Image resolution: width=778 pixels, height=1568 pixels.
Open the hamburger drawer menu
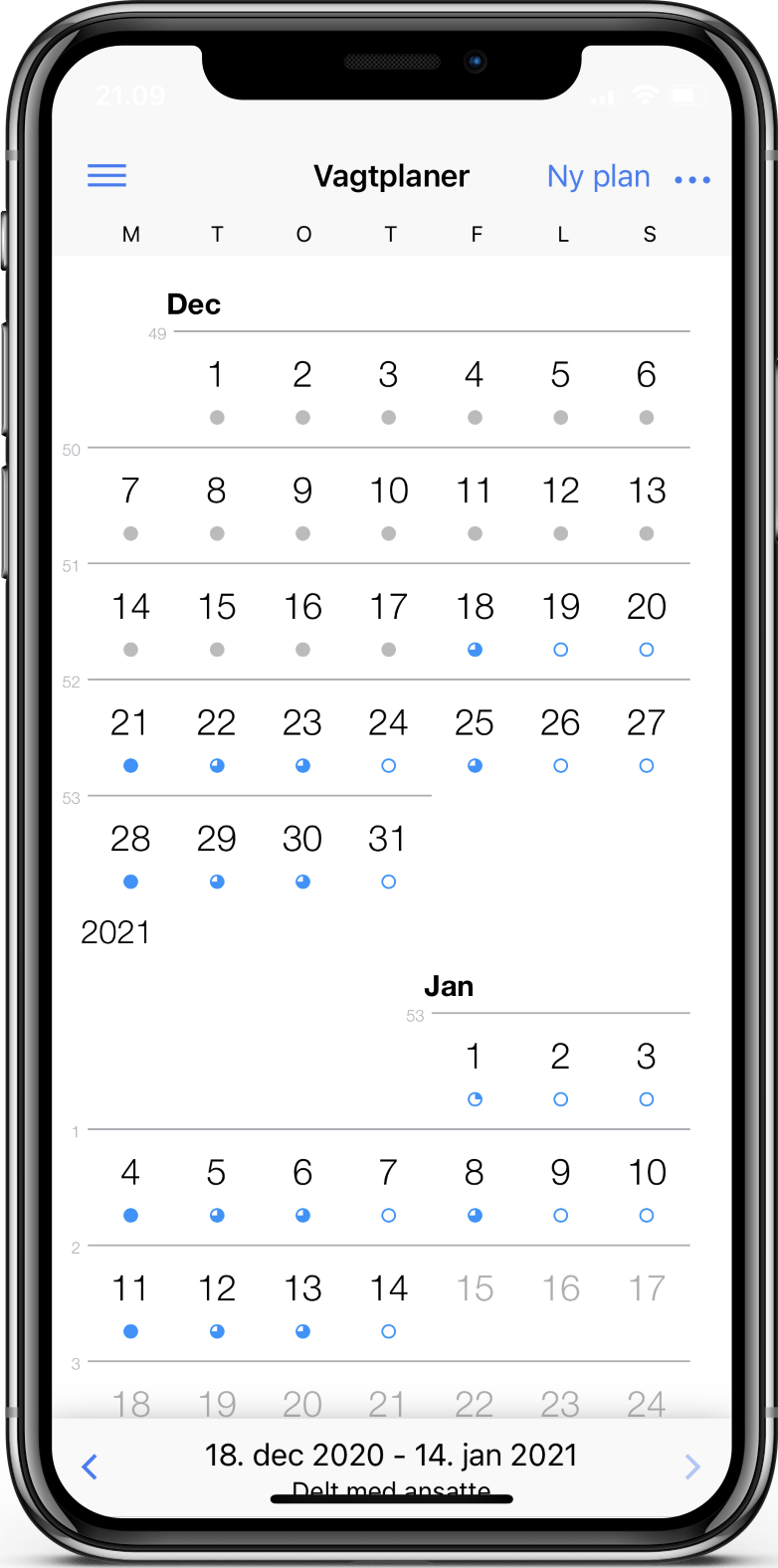[107, 177]
